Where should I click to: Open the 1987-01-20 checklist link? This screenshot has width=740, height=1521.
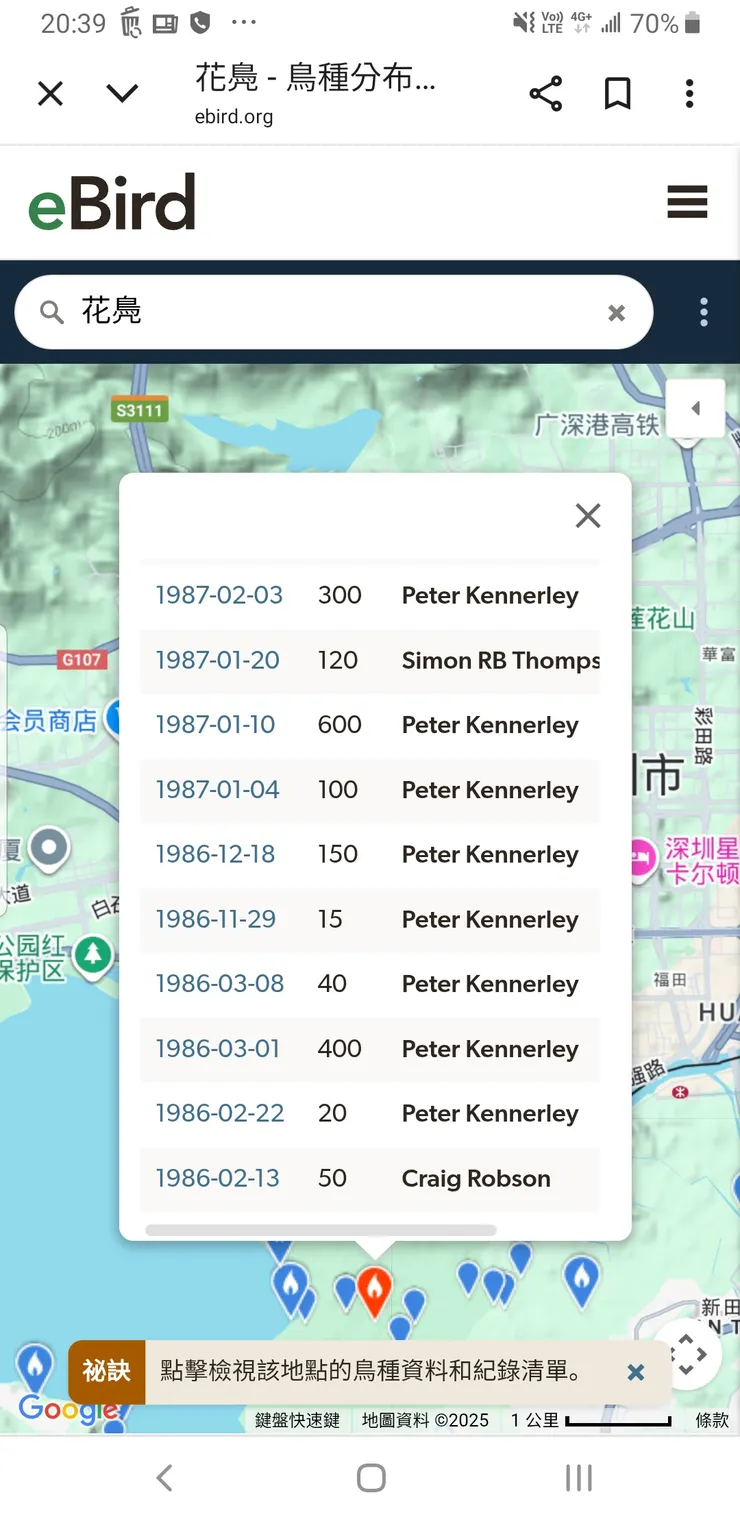tap(217, 660)
